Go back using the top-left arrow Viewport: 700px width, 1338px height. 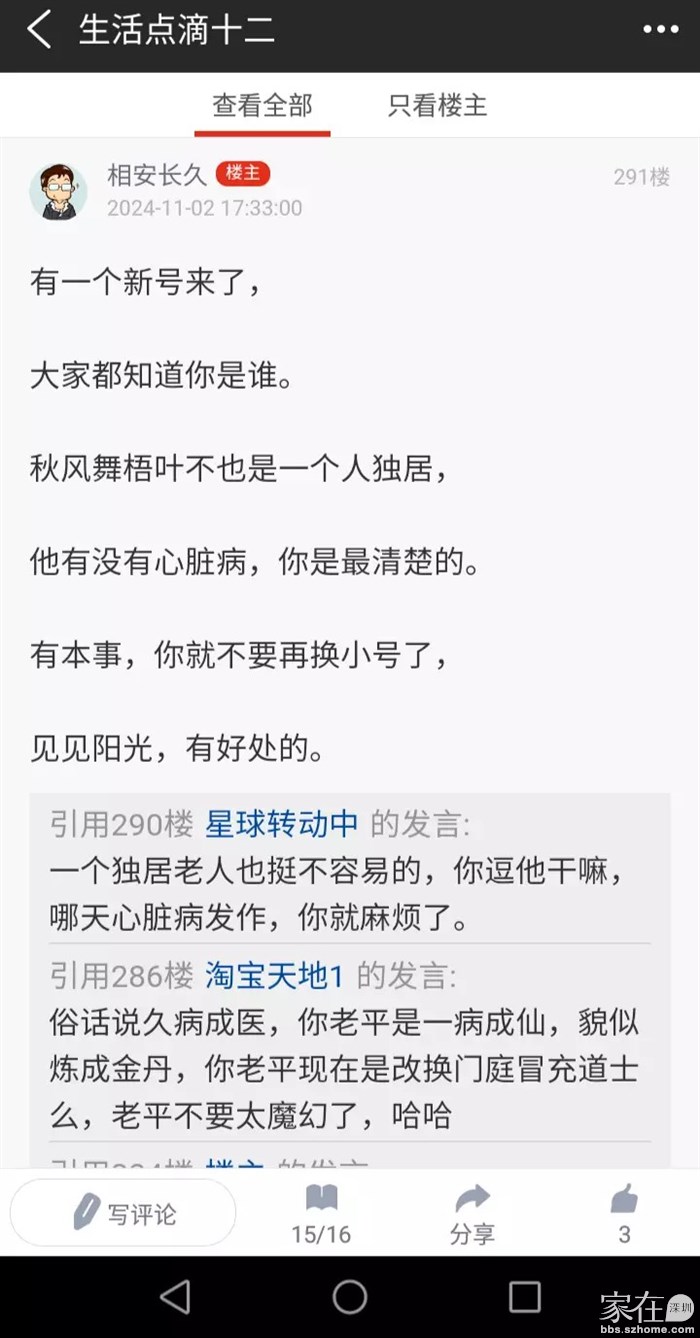click(39, 30)
